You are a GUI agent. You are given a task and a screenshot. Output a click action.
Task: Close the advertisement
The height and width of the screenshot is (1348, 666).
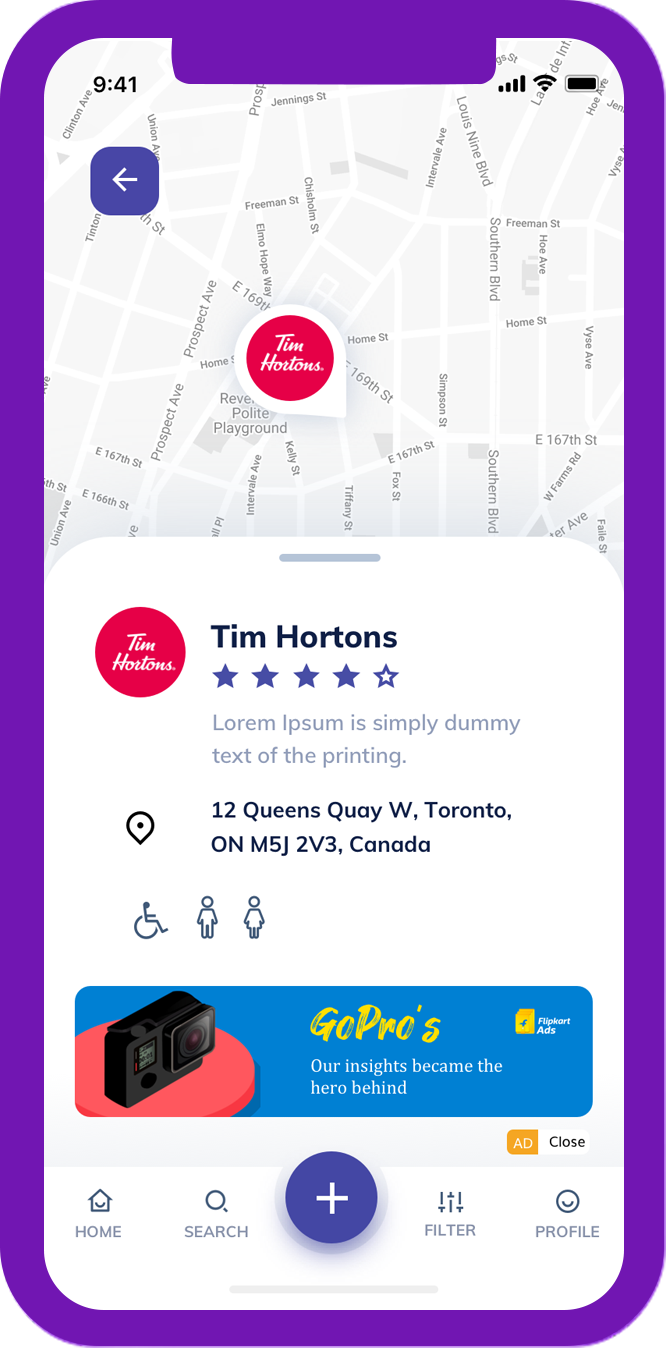[566, 1142]
